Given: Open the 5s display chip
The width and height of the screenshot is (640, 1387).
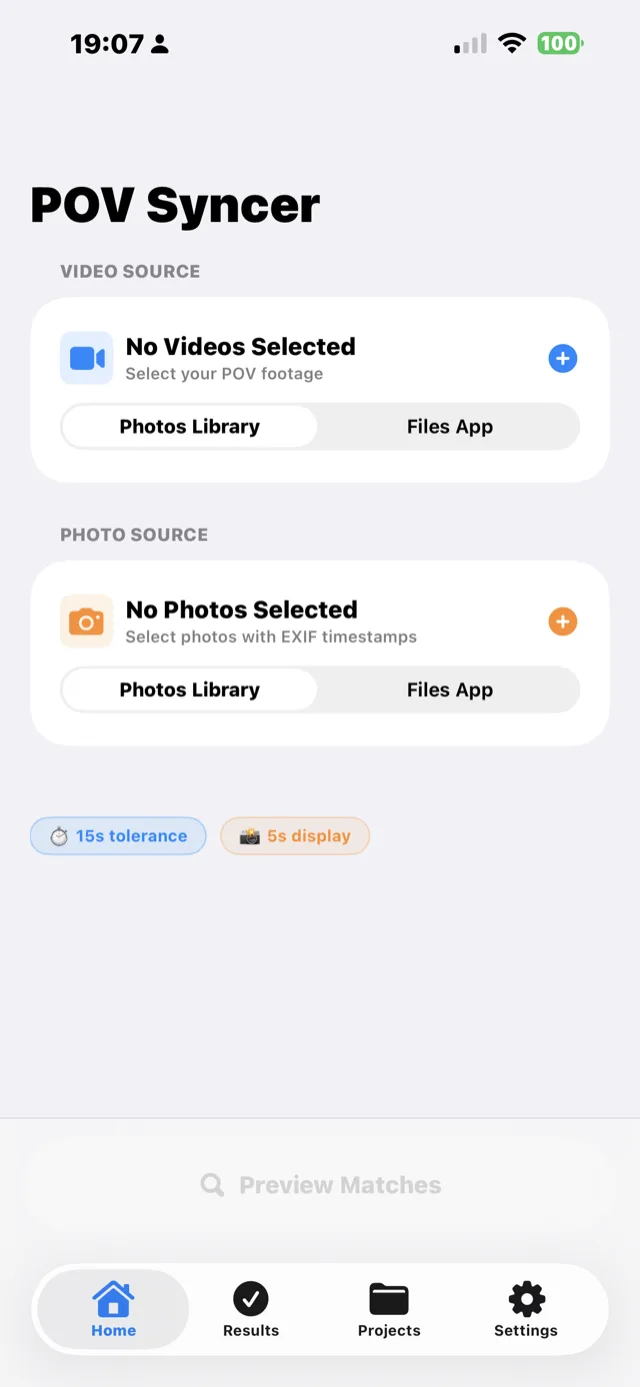Looking at the screenshot, I should pos(295,836).
